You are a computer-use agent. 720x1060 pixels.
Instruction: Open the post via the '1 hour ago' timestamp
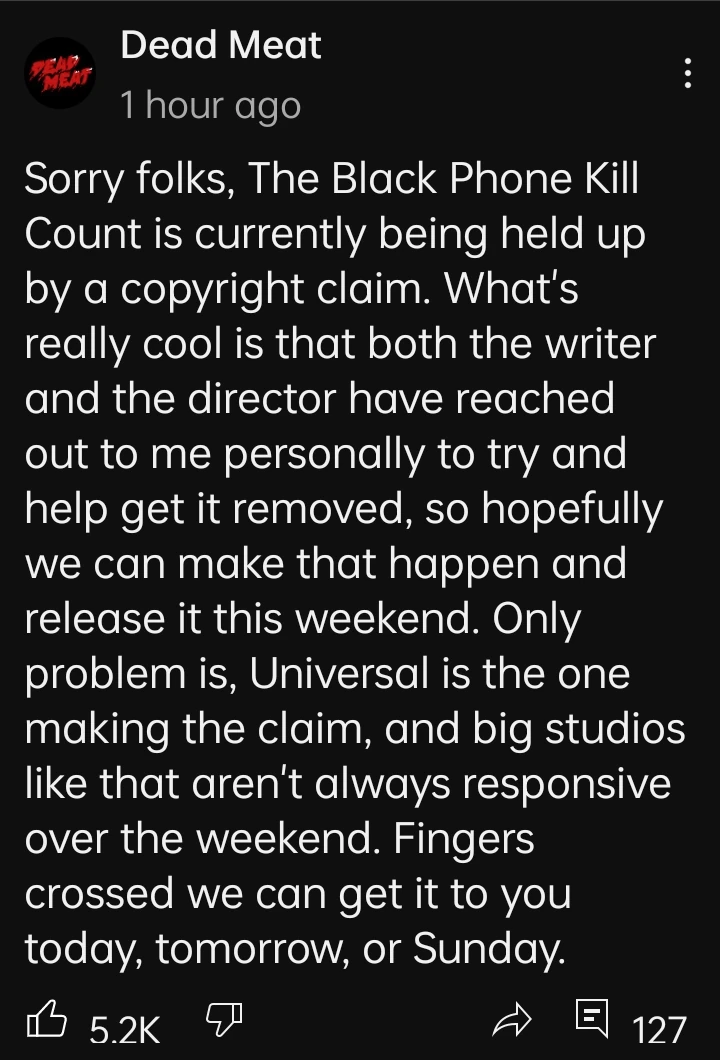pyautogui.click(x=210, y=104)
